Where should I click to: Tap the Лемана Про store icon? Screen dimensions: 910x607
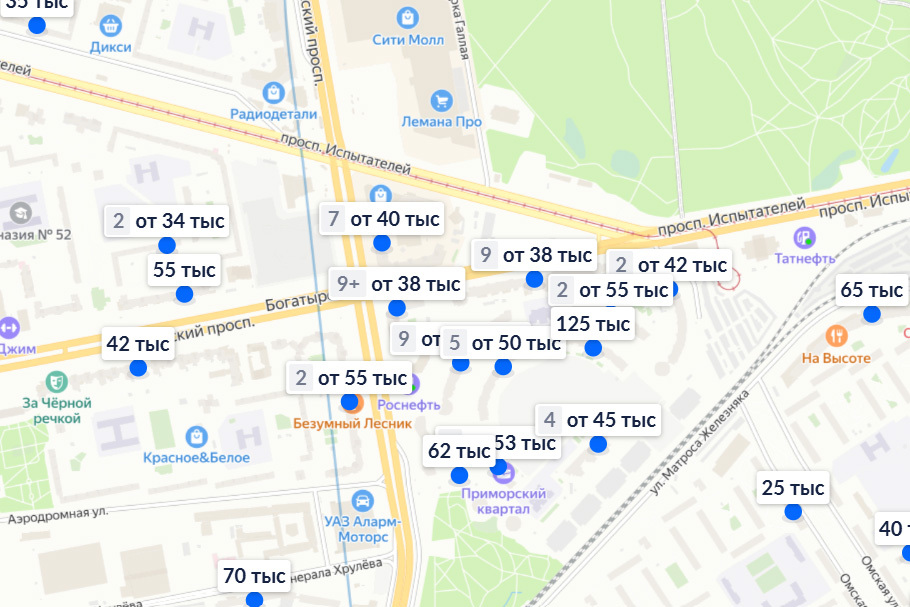coord(441,100)
